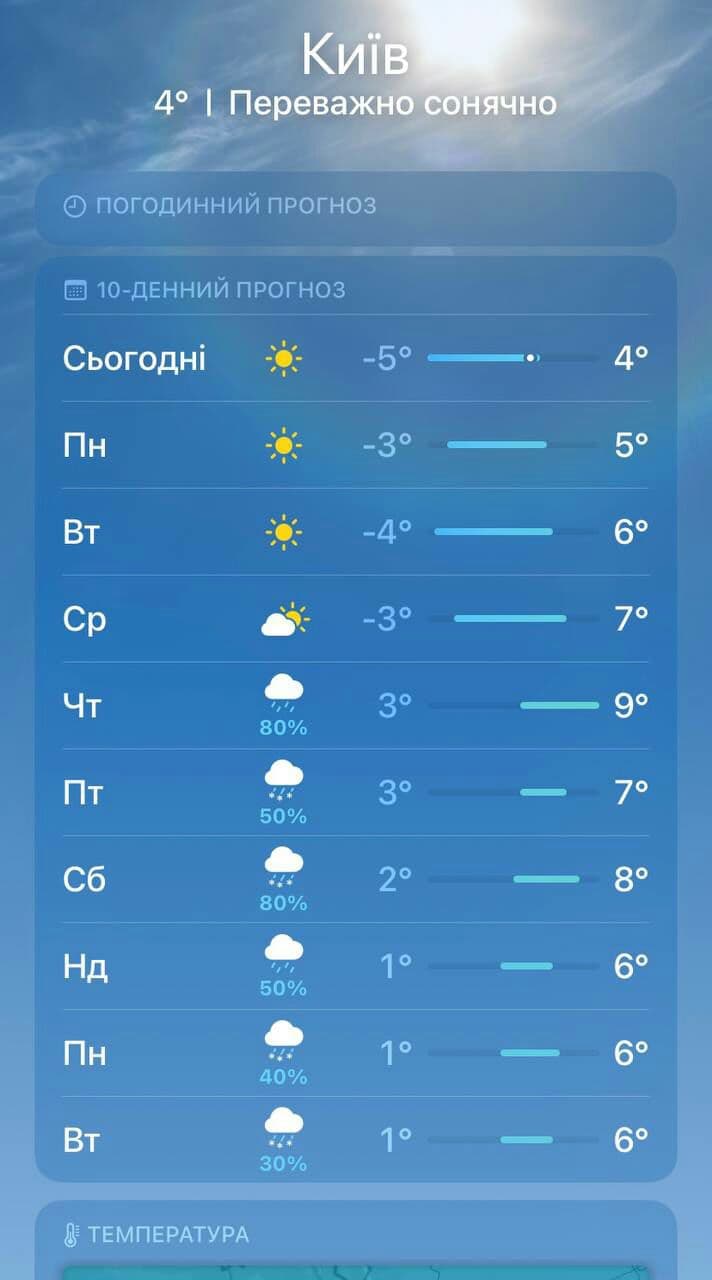This screenshot has width=712, height=1280.
Task: Open today's forecast row Сьогодні
Action: click(356, 358)
